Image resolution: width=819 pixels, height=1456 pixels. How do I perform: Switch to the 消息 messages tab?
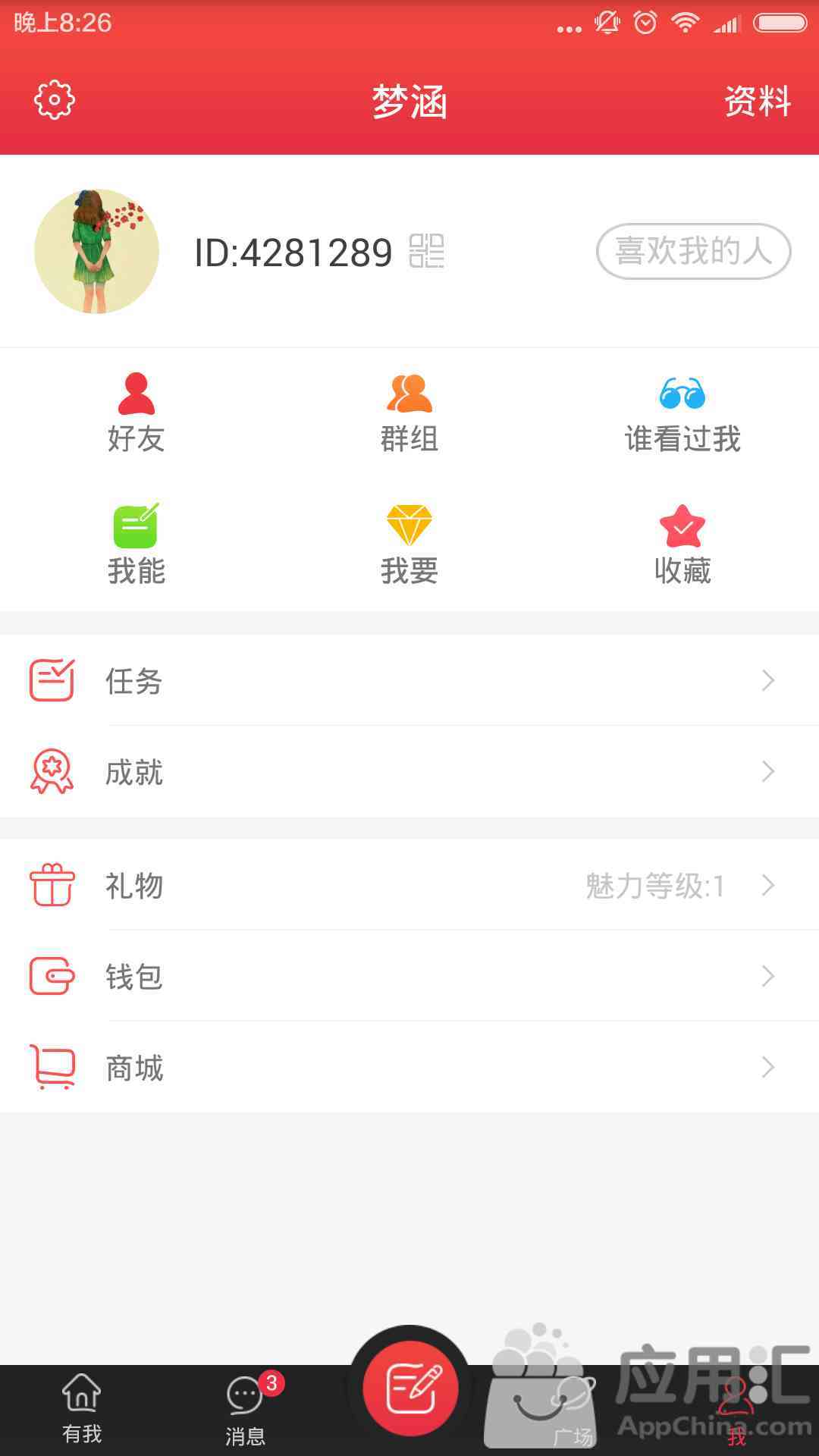[x=246, y=1409]
